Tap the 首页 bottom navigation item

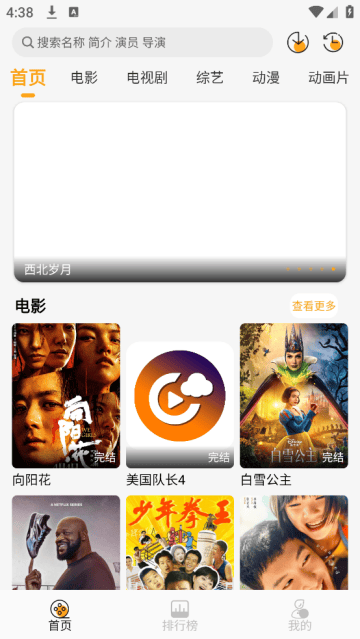click(x=60, y=615)
